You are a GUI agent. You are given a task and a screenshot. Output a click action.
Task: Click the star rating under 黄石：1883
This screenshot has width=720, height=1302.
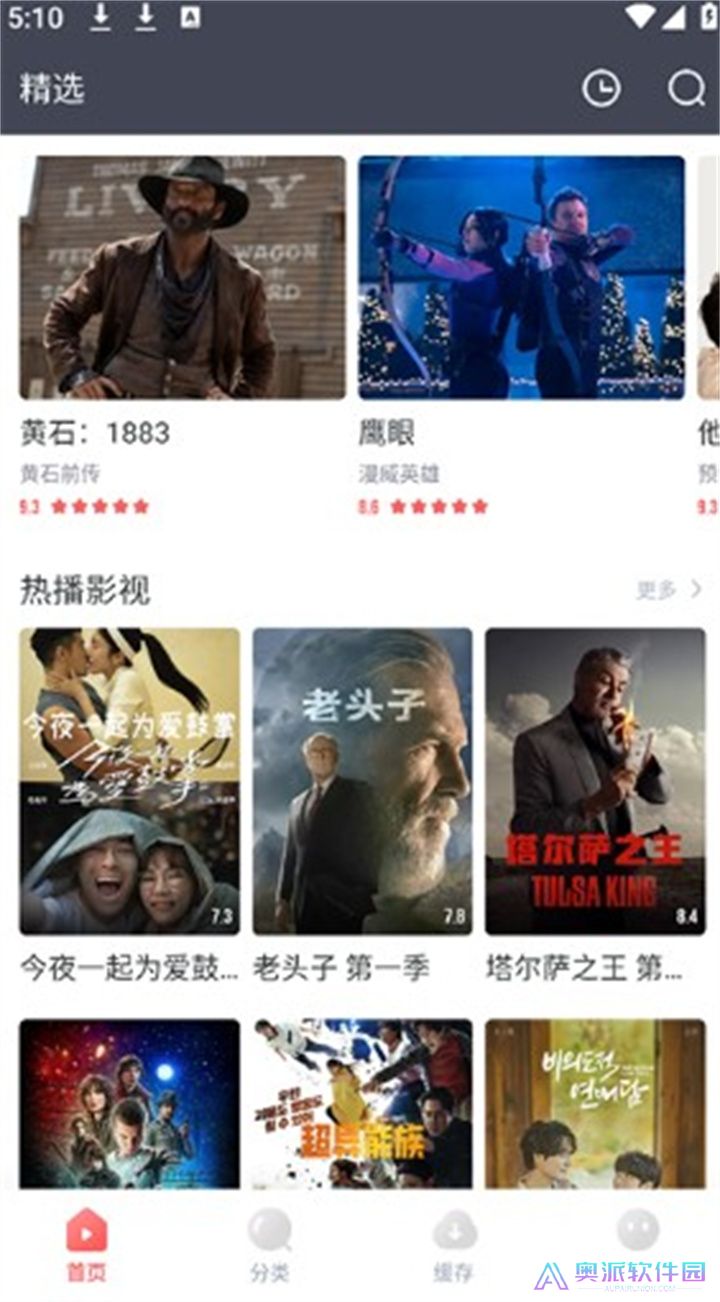coord(98,508)
